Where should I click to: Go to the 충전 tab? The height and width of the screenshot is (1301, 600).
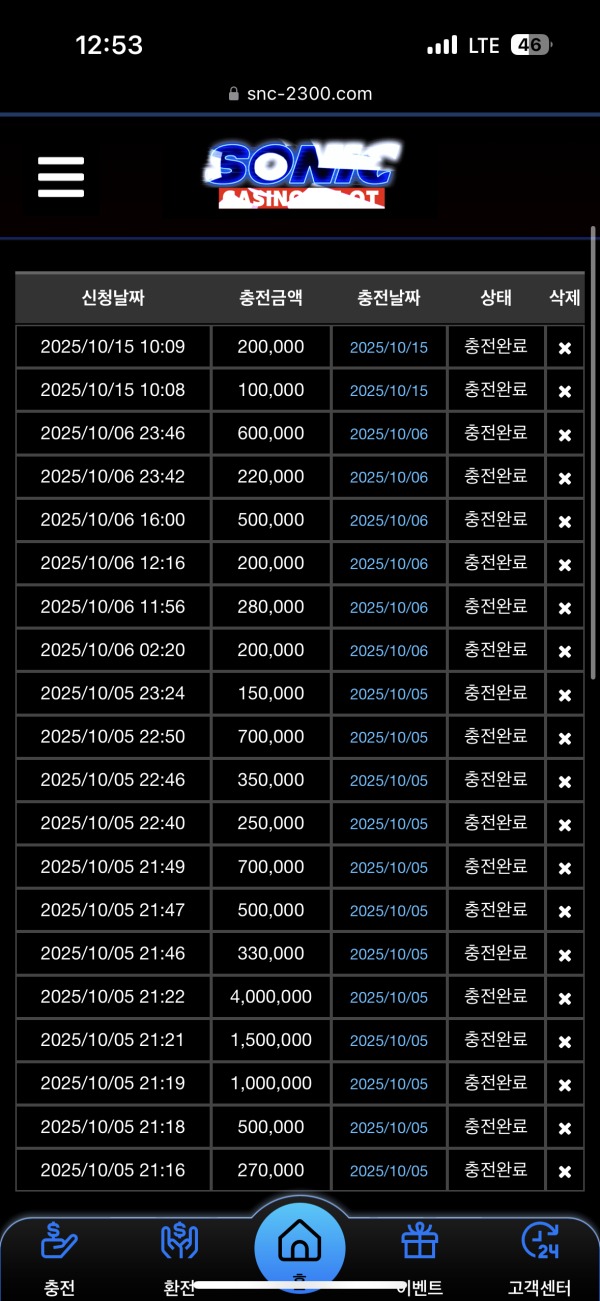pyautogui.click(x=59, y=1257)
